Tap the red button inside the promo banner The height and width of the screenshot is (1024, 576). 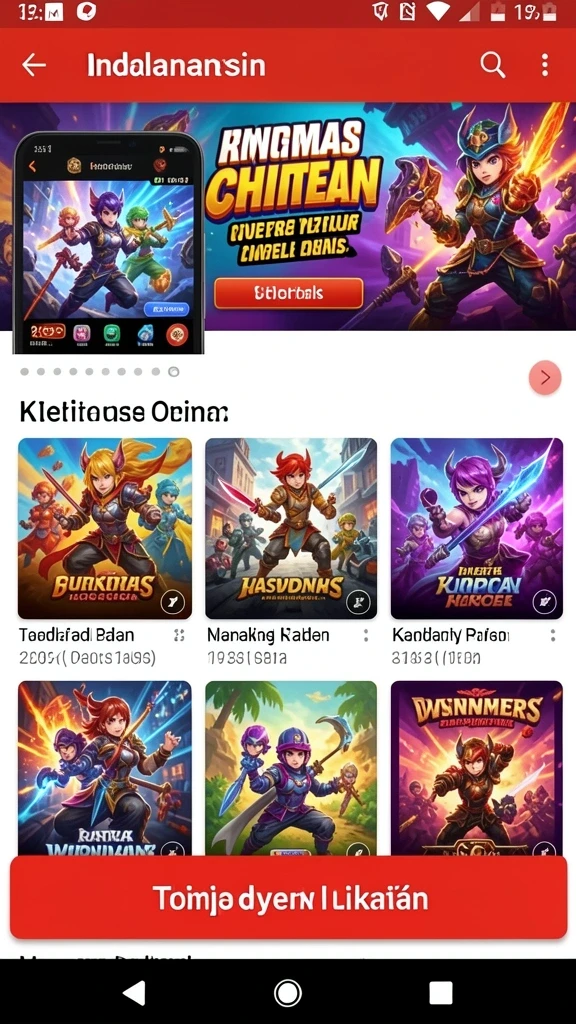[288, 293]
